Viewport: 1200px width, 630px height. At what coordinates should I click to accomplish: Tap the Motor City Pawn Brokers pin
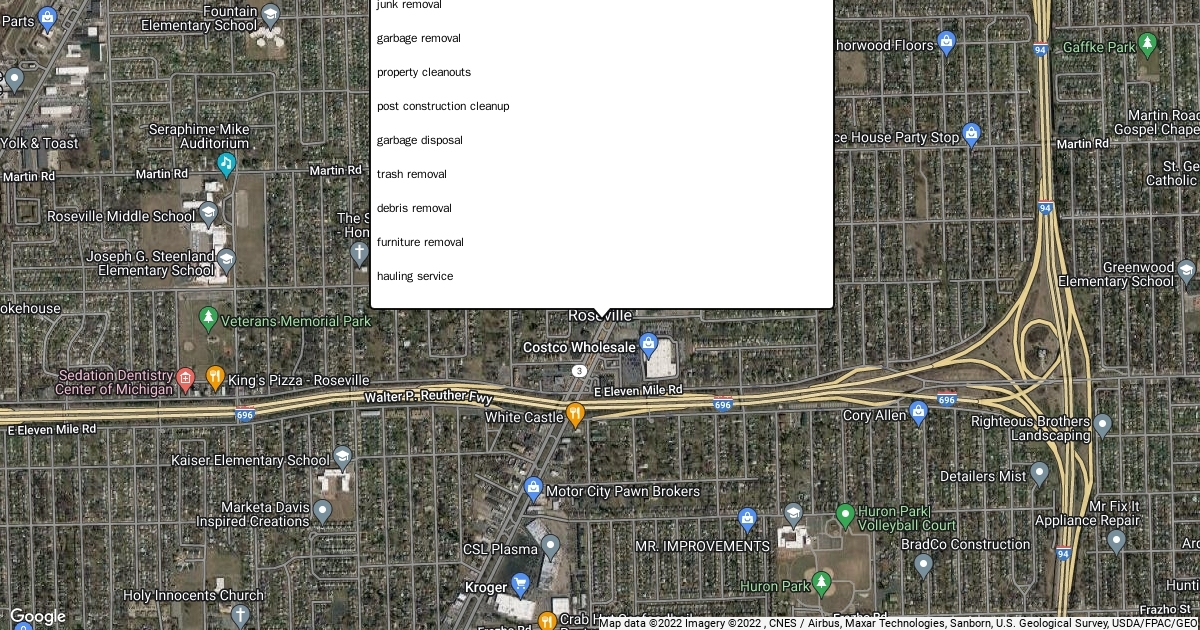[533, 489]
